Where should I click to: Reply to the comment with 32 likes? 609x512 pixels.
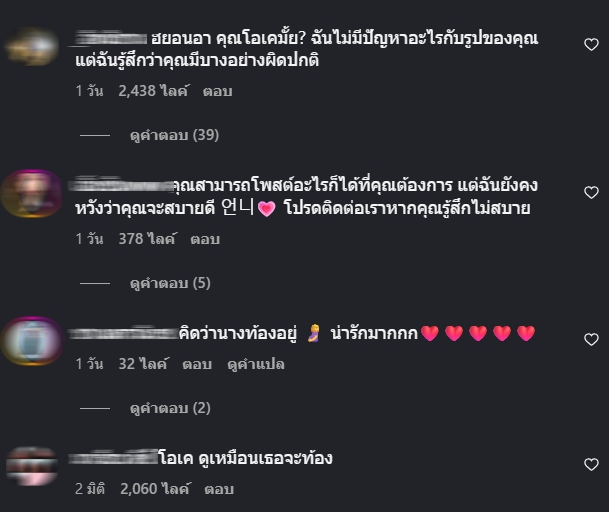[x=196, y=364]
